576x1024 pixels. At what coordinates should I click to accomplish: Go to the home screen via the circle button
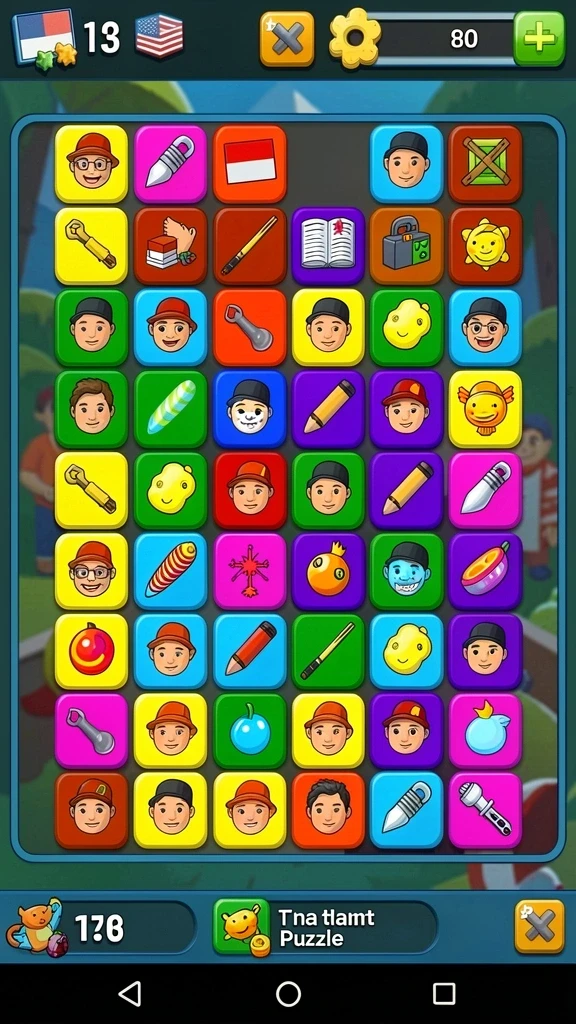coord(288,994)
